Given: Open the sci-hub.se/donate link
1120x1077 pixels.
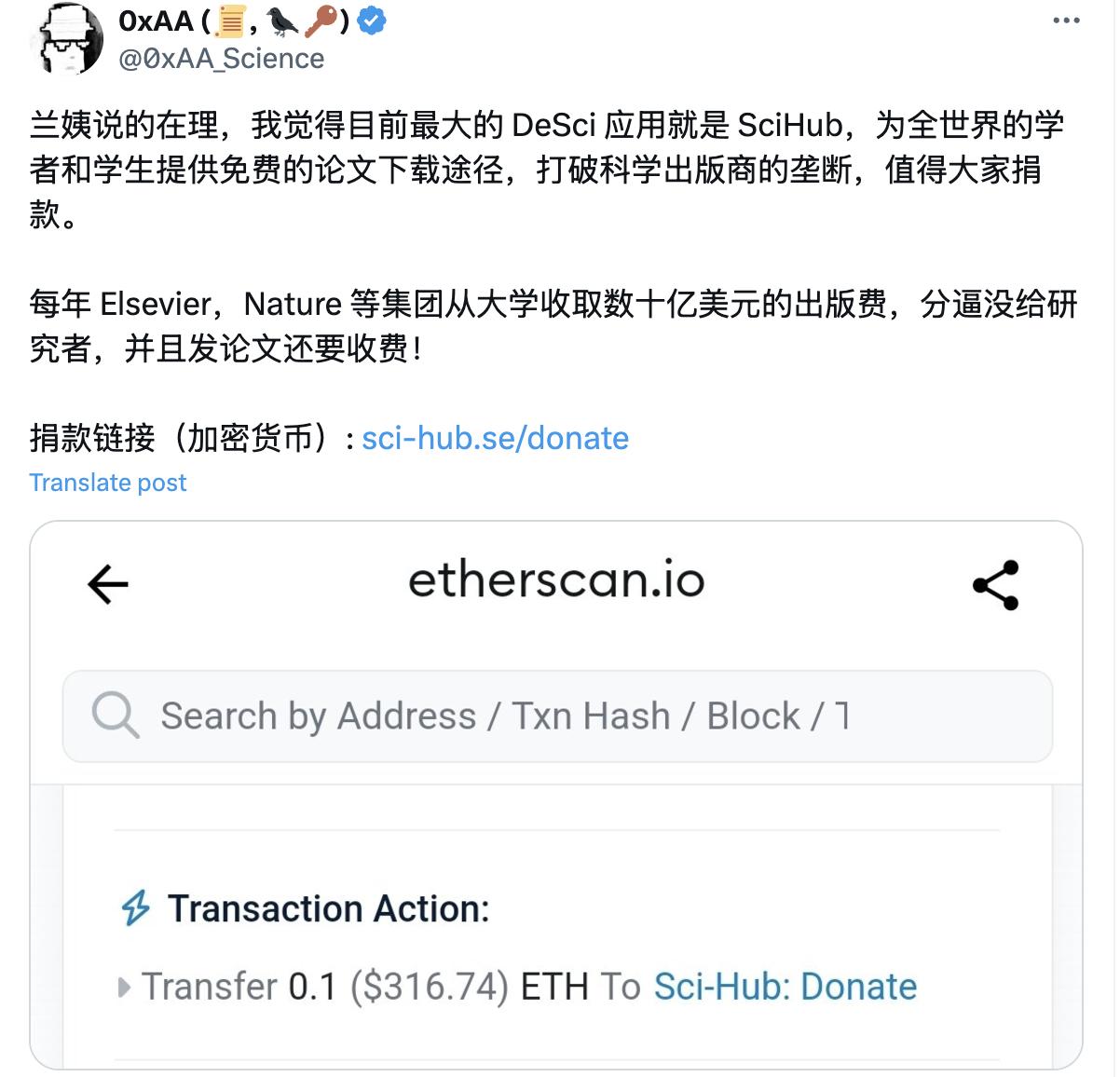Looking at the screenshot, I should pos(495,438).
